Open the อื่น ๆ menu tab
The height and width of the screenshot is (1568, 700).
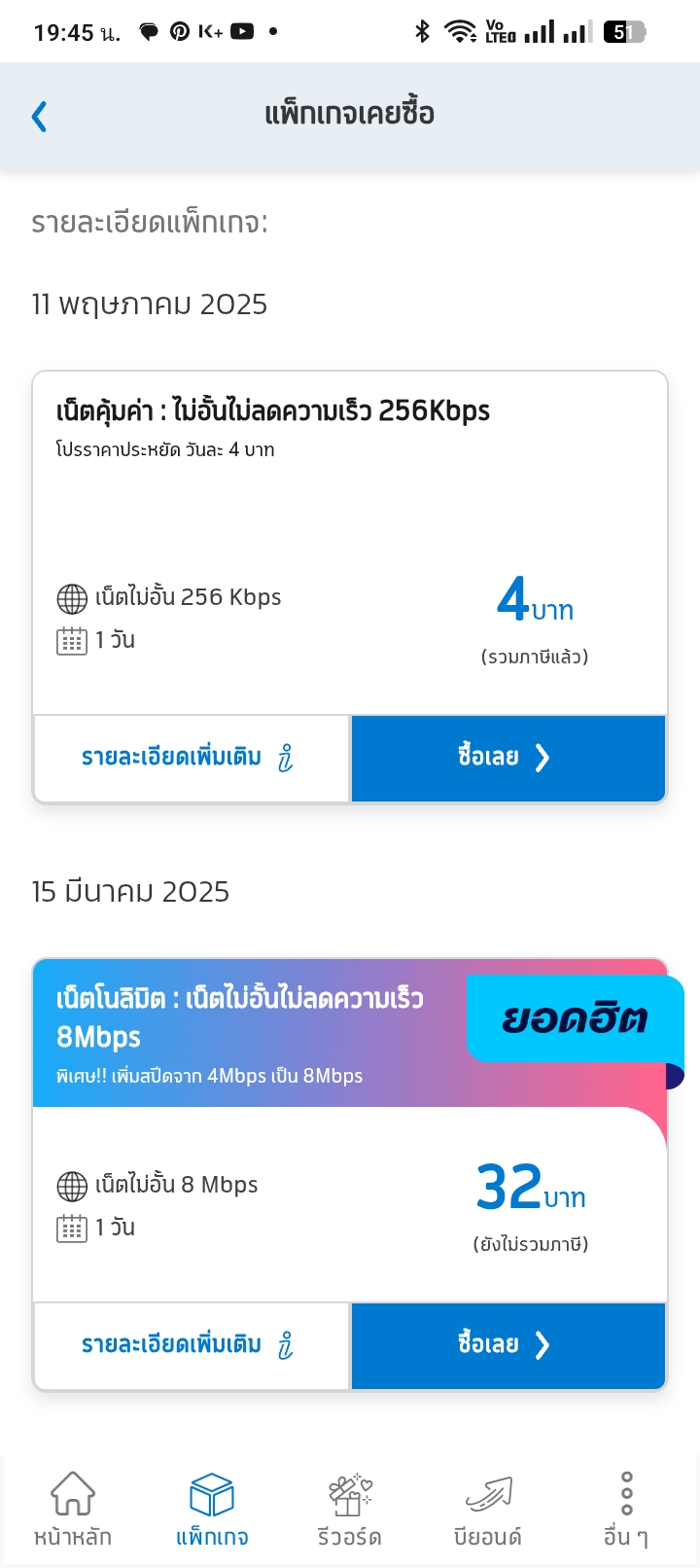[626, 1510]
